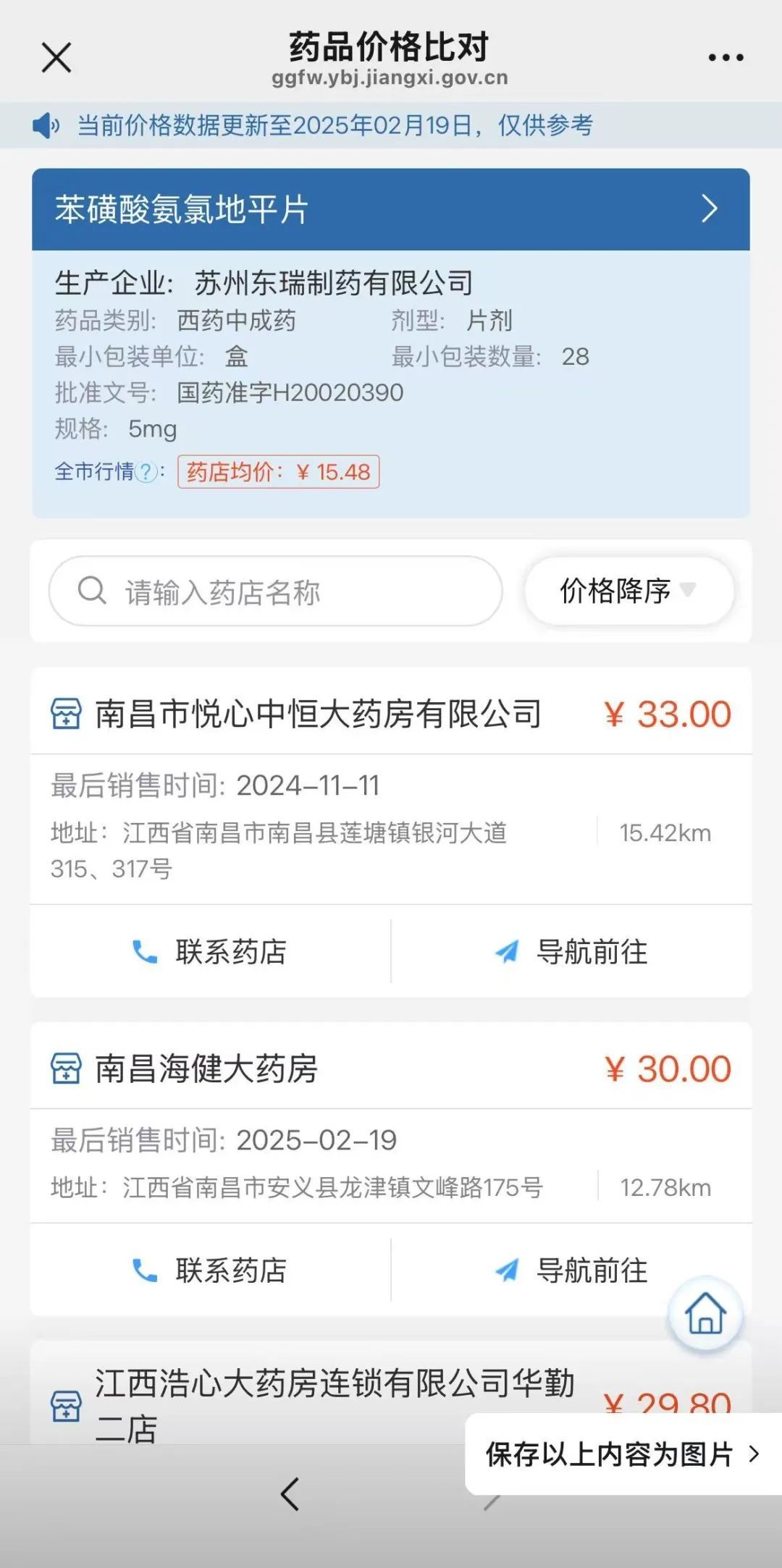Start 导航前往 for 南昌海健大药房
Screen dimensions: 782x1568
572,1270
